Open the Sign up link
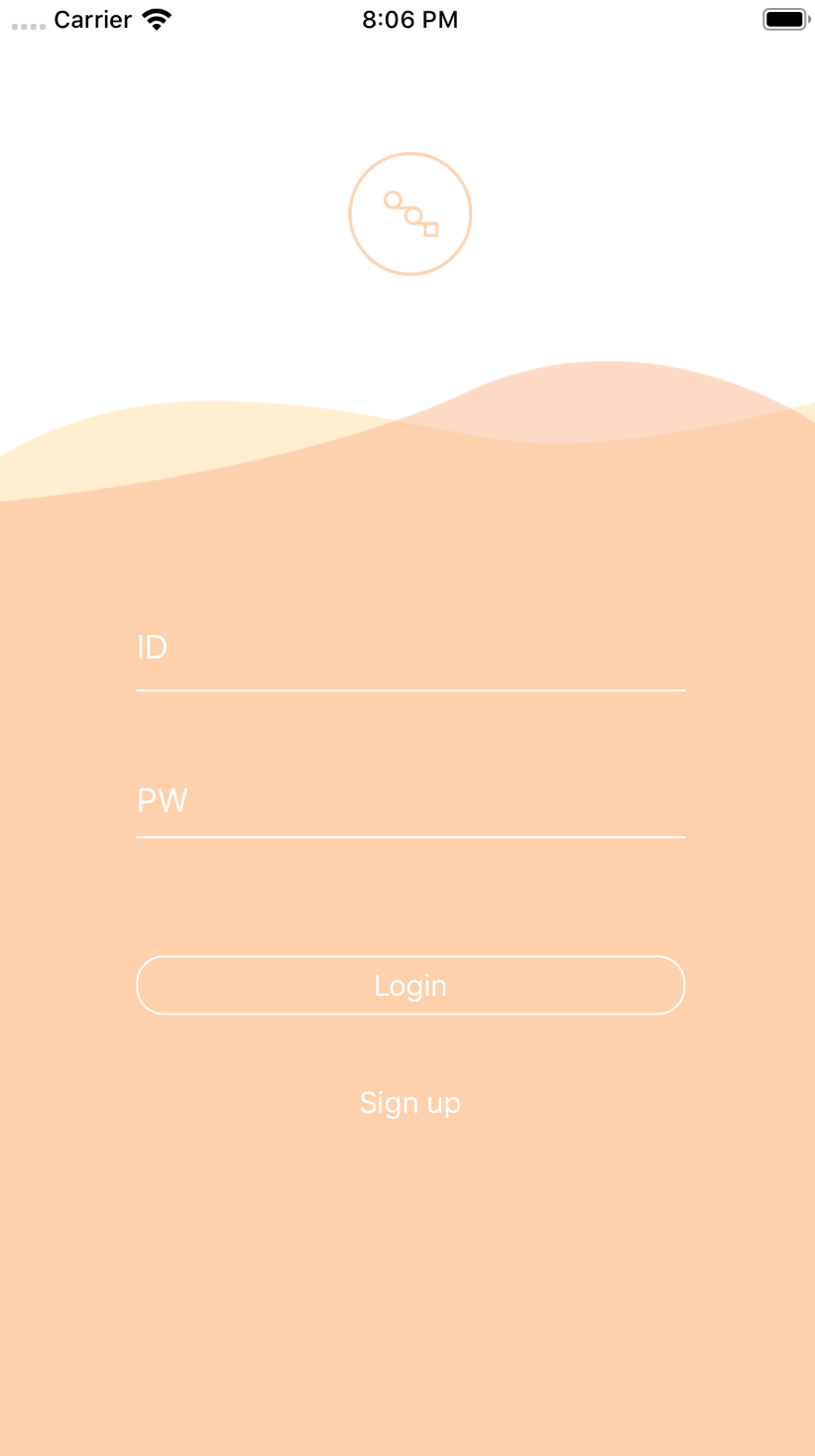This screenshot has height=1456, width=815. 410,1102
